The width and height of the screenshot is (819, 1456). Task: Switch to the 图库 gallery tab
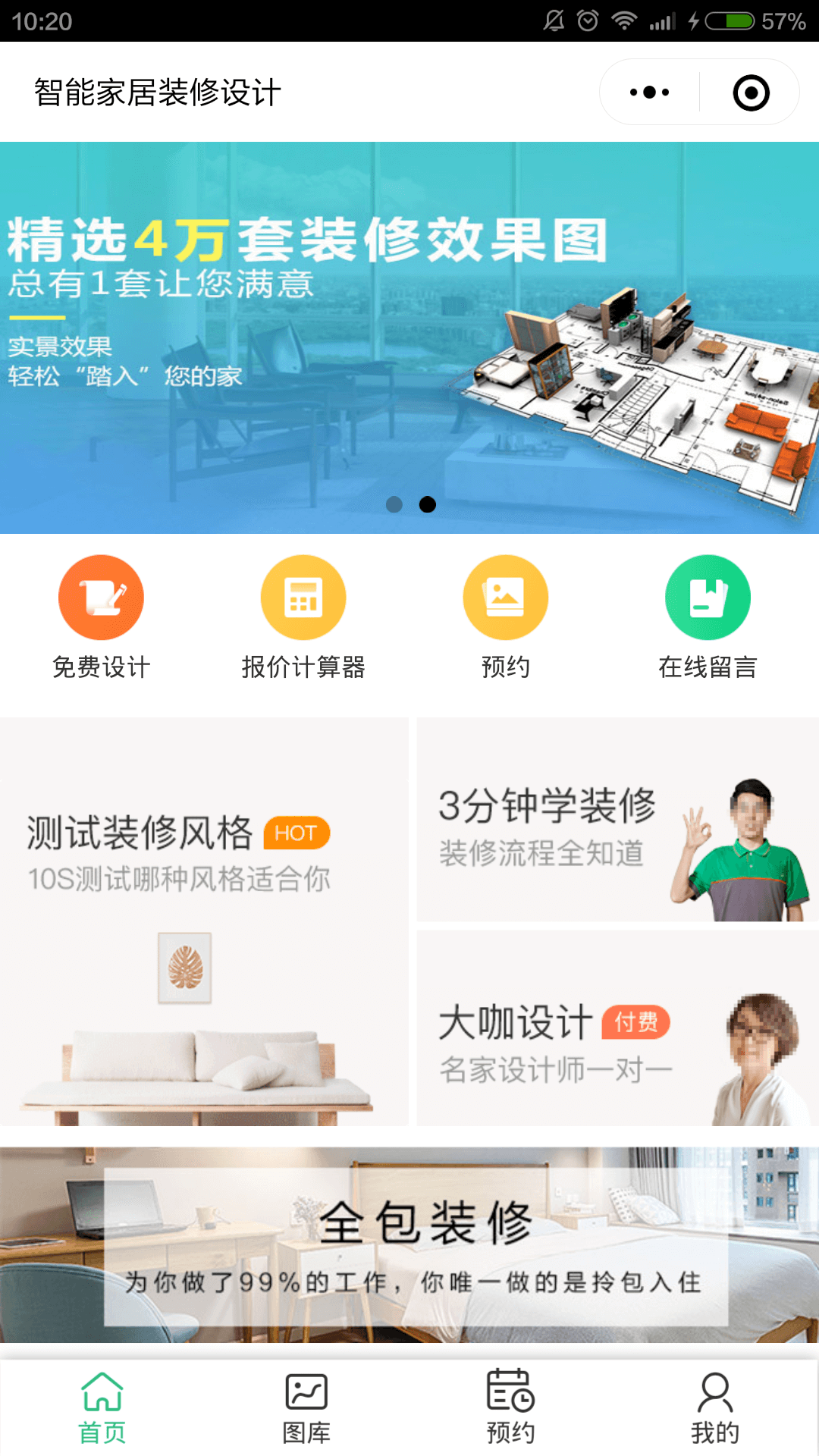point(306,1407)
